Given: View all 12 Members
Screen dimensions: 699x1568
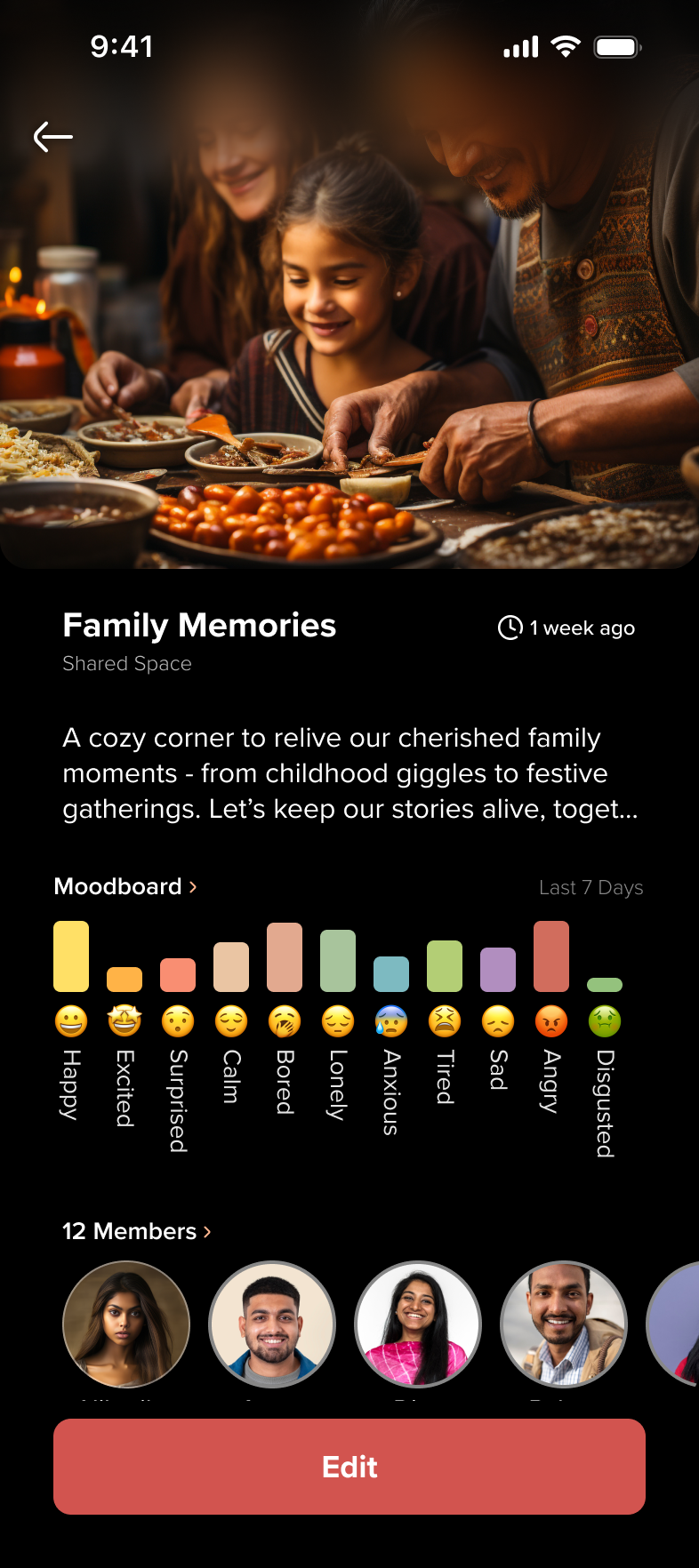Looking at the screenshot, I should click(x=136, y=1231).
